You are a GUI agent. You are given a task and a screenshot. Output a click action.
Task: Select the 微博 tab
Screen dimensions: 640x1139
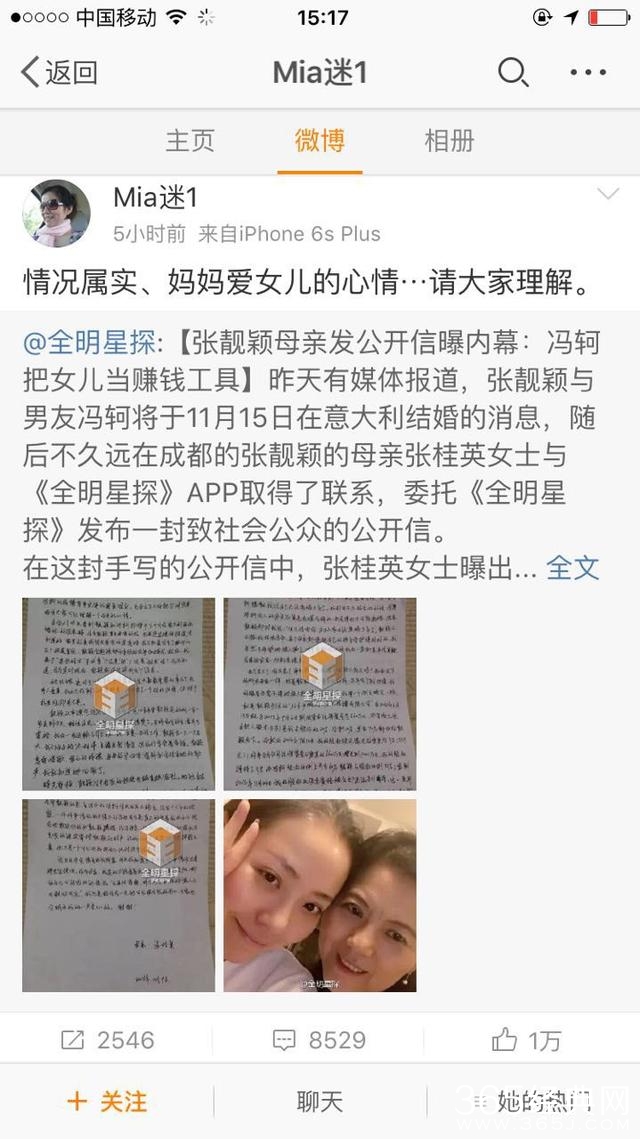(320, 141)
